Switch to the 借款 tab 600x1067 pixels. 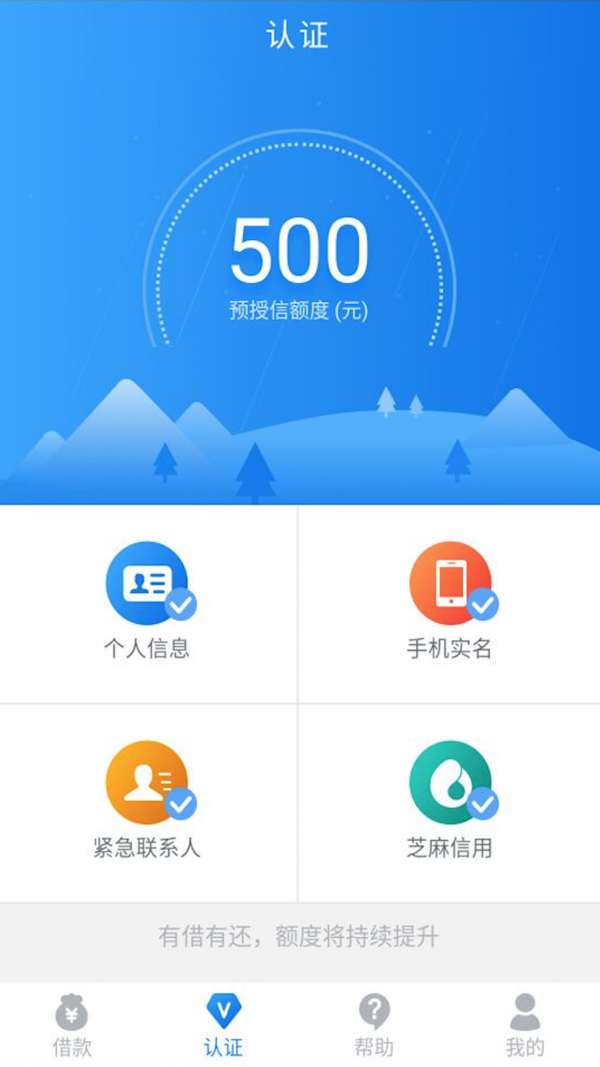[72, 1026]
